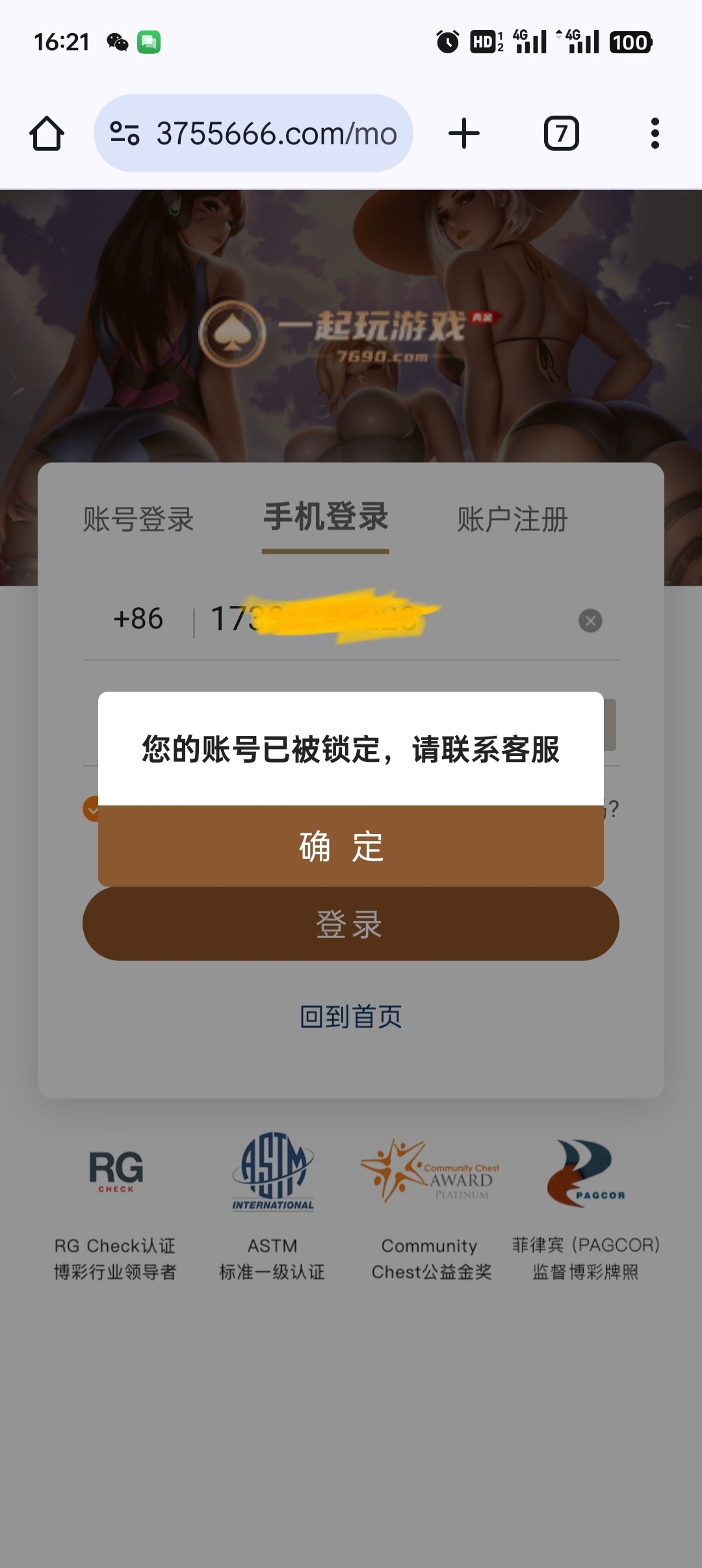Select the 手机登录 tab
This screenshot has height=1568, width=702.
pyautogui.click(x=326, y=518)
